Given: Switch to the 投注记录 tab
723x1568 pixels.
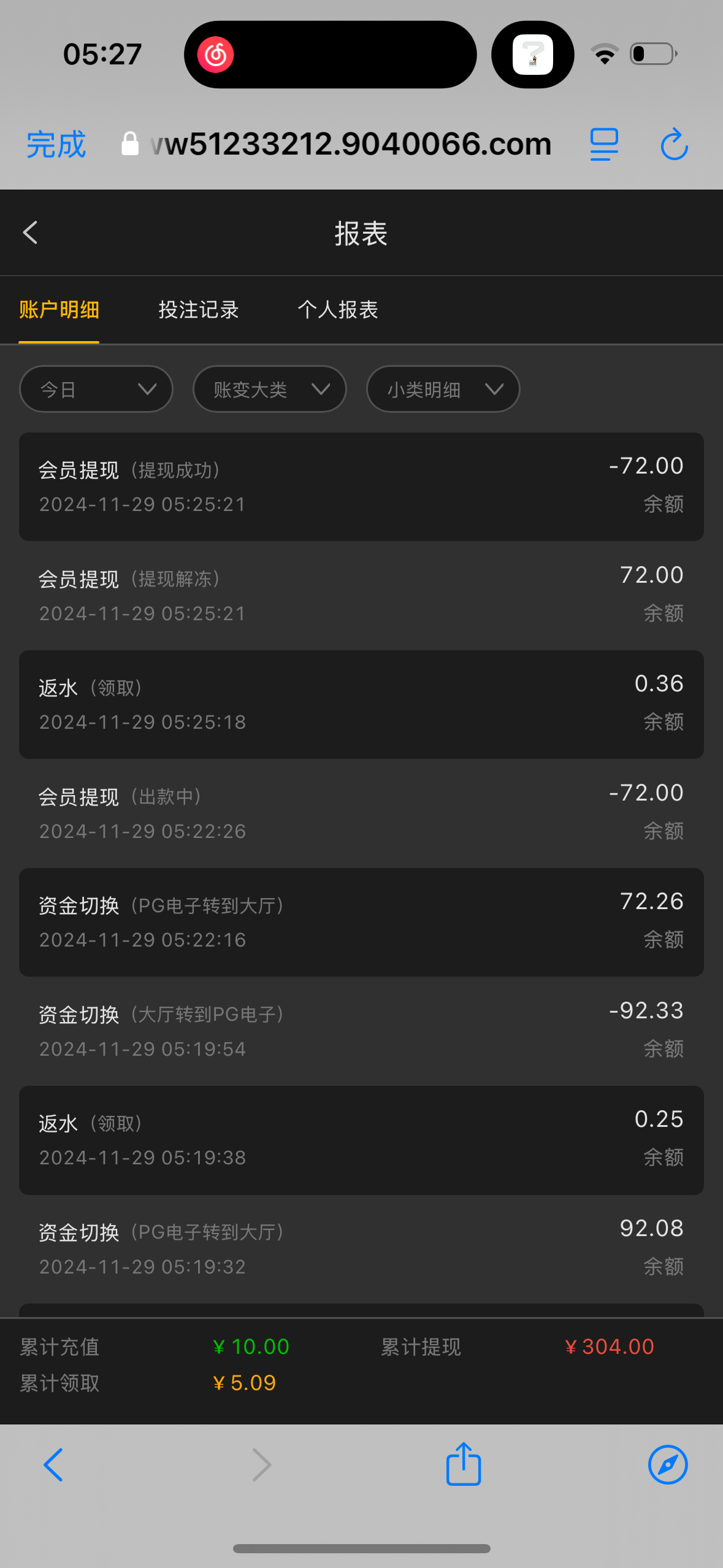Looking at the screenshot, I should pyautogui.click(x=198, y=310).
